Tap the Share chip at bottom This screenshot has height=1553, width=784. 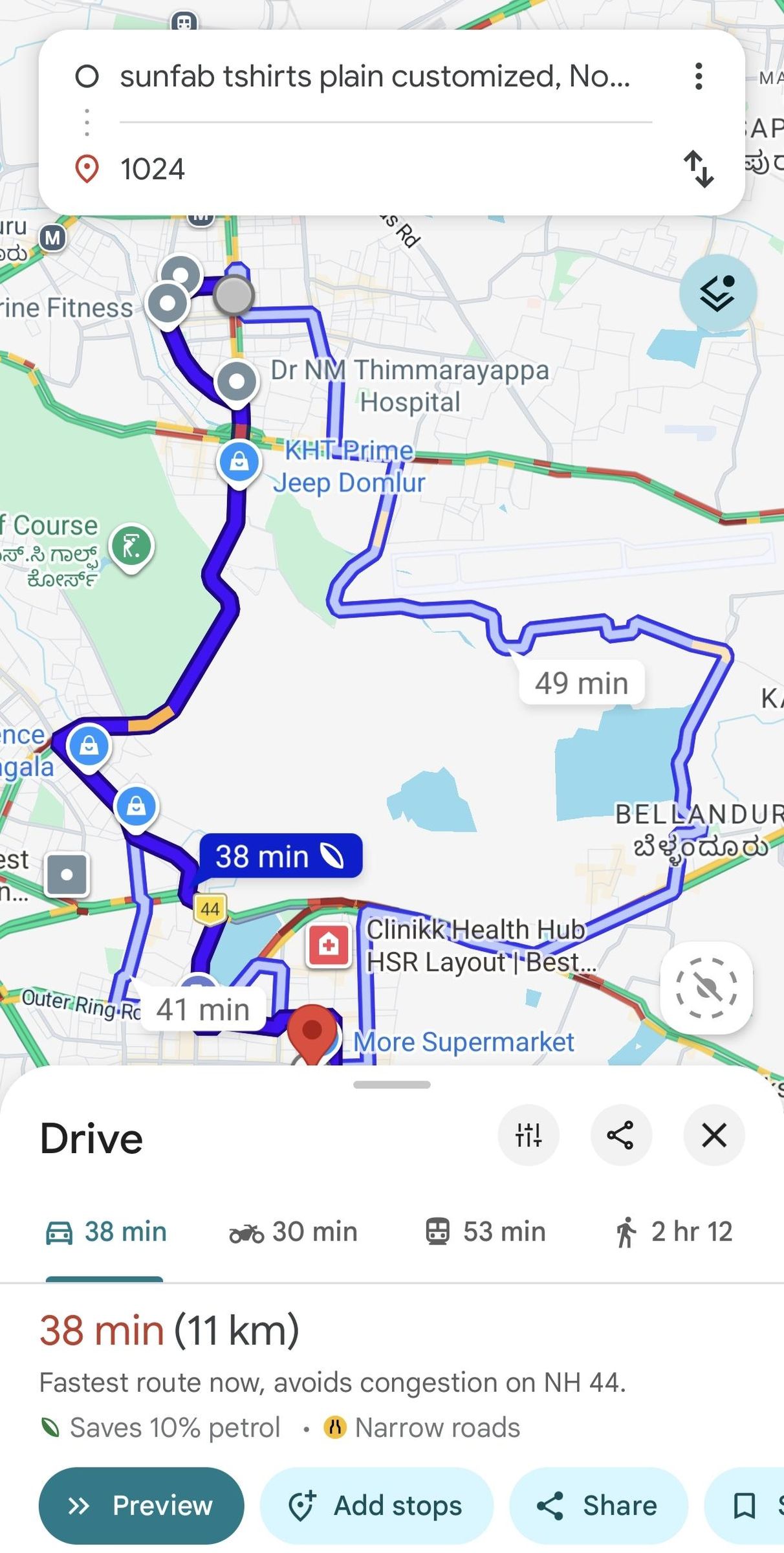598,1505
